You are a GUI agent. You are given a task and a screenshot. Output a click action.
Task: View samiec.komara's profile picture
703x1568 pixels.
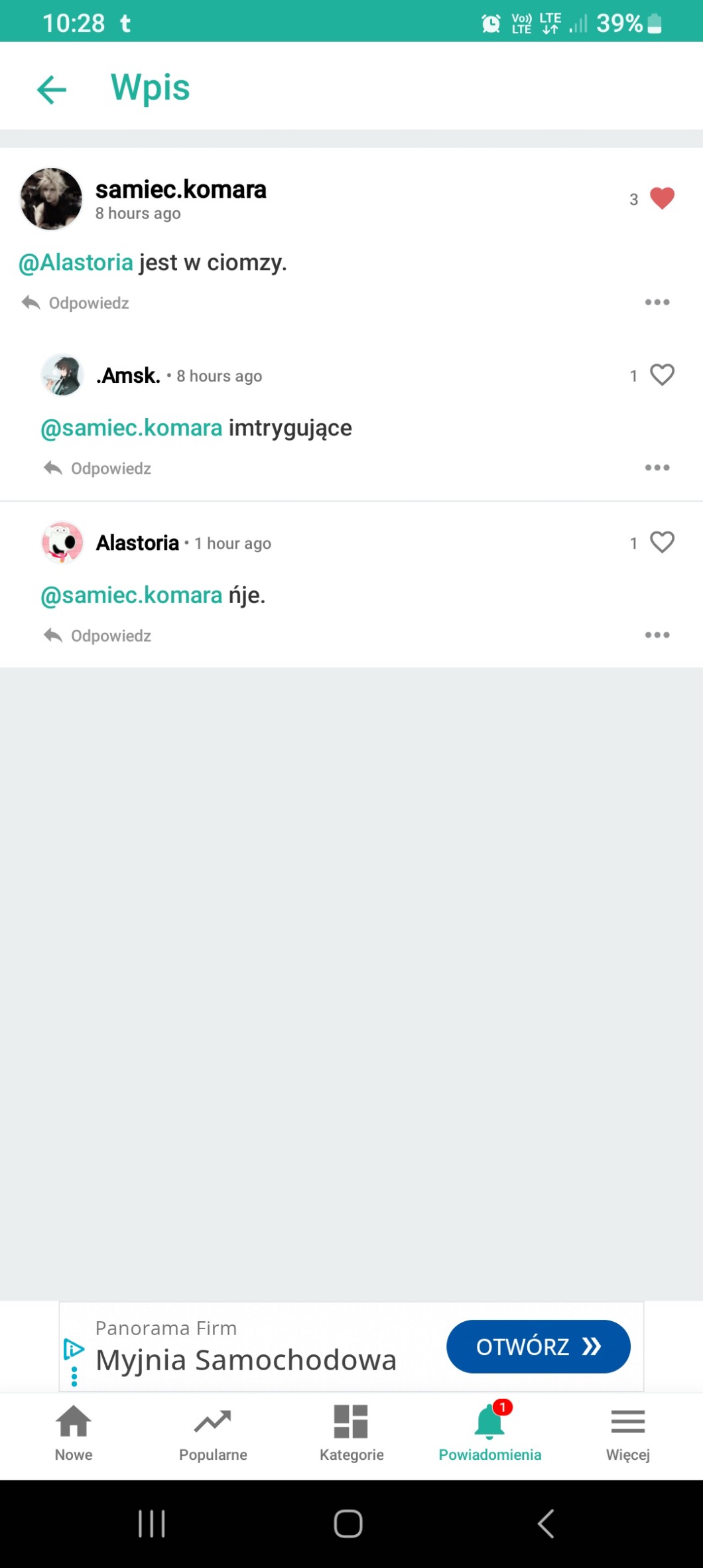coord(51,199)
